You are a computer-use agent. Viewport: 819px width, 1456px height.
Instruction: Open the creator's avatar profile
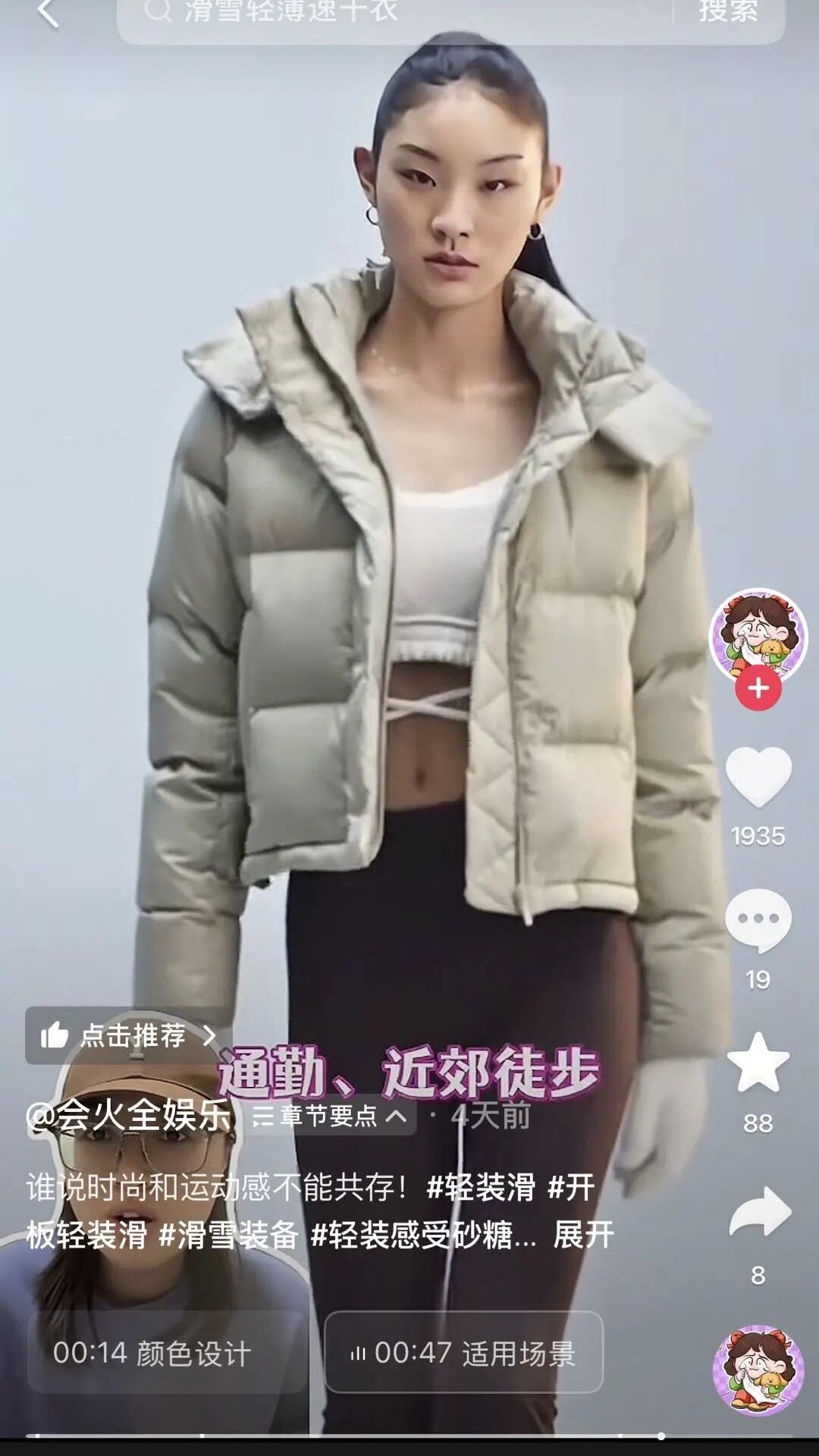[x=758, y=634]
